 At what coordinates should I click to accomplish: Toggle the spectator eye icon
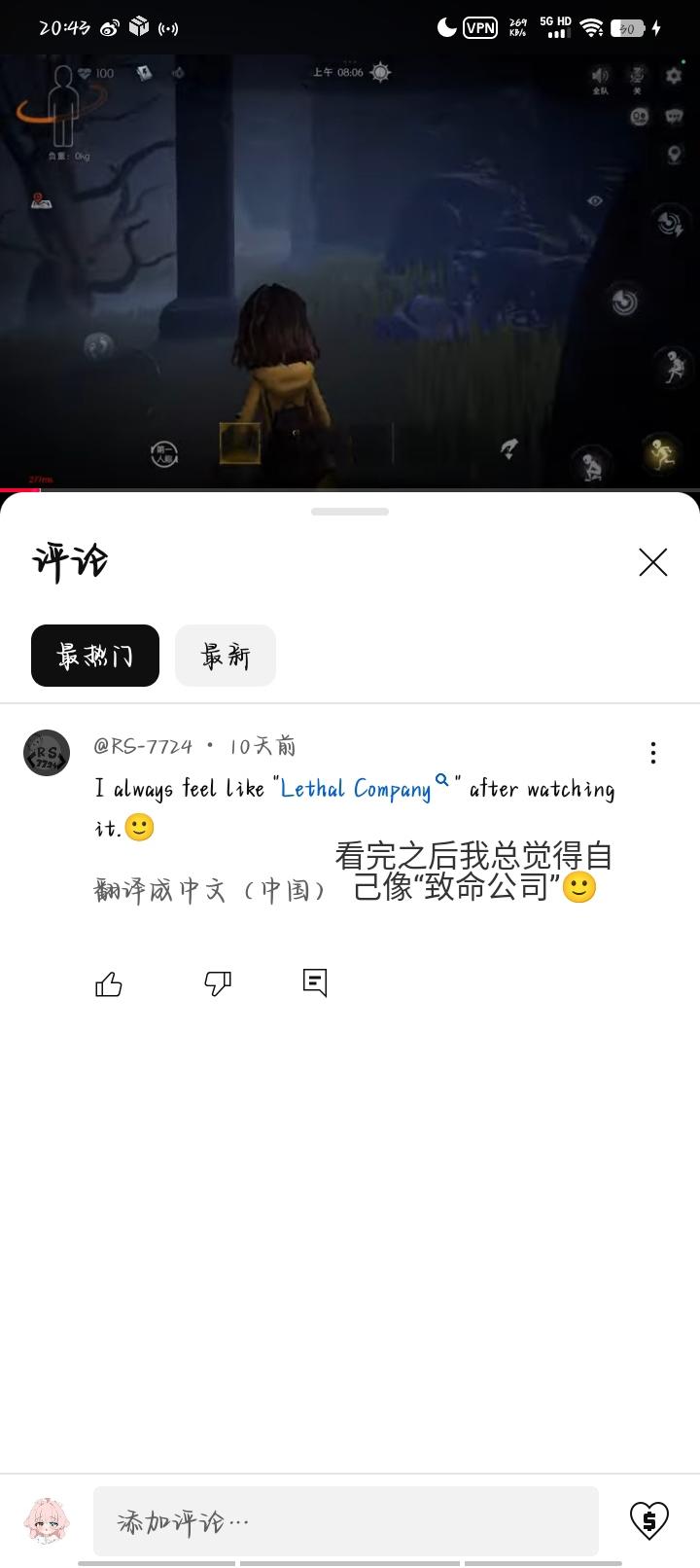point(596,200)
